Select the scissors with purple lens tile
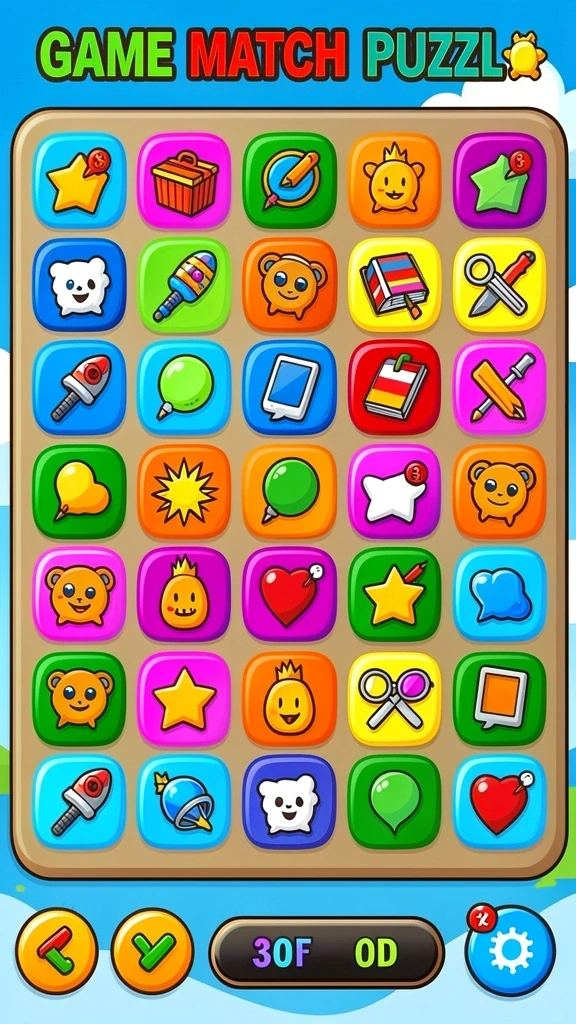 point(394,698)
